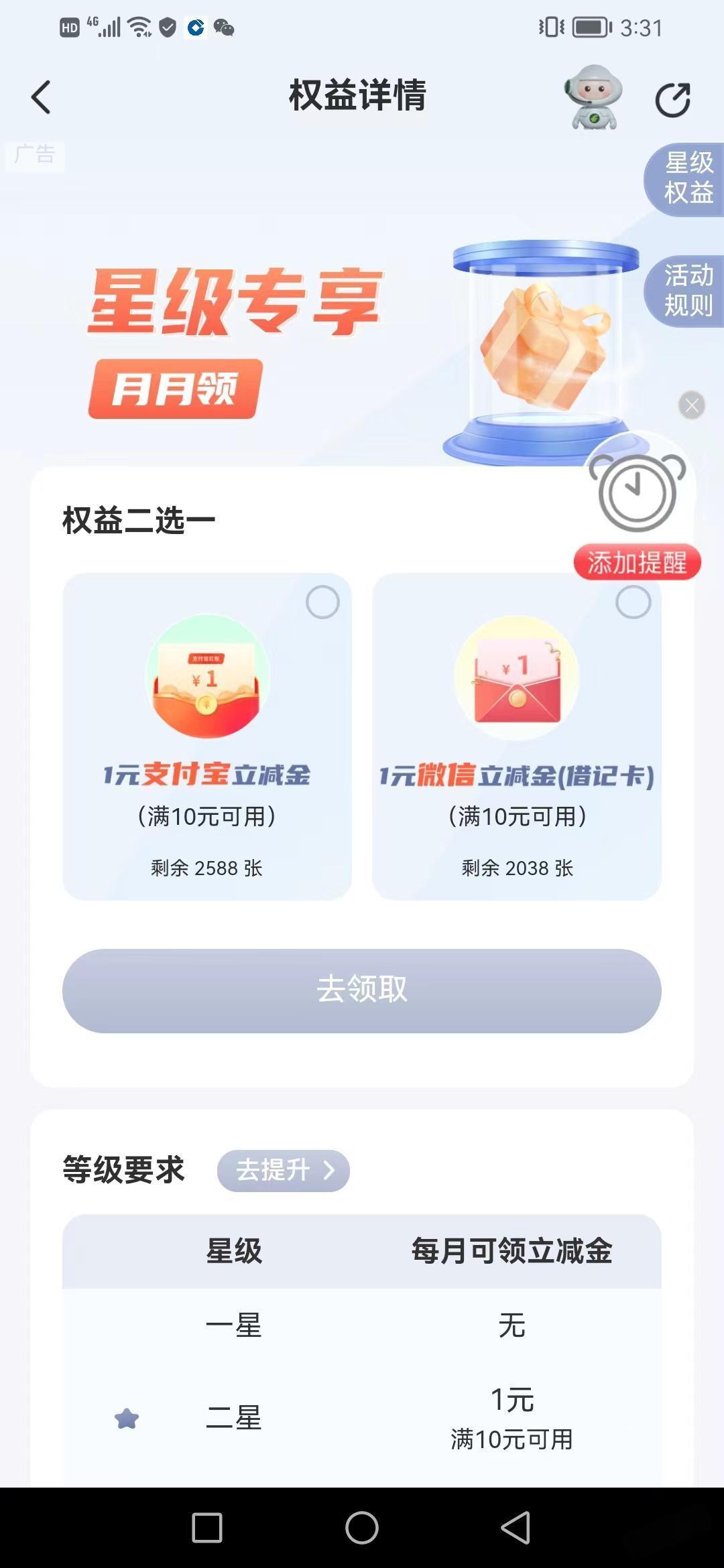The image size is (724, 1568).
Task: Dismiss the floating reminder widget
Action: [x=691, y=405]
